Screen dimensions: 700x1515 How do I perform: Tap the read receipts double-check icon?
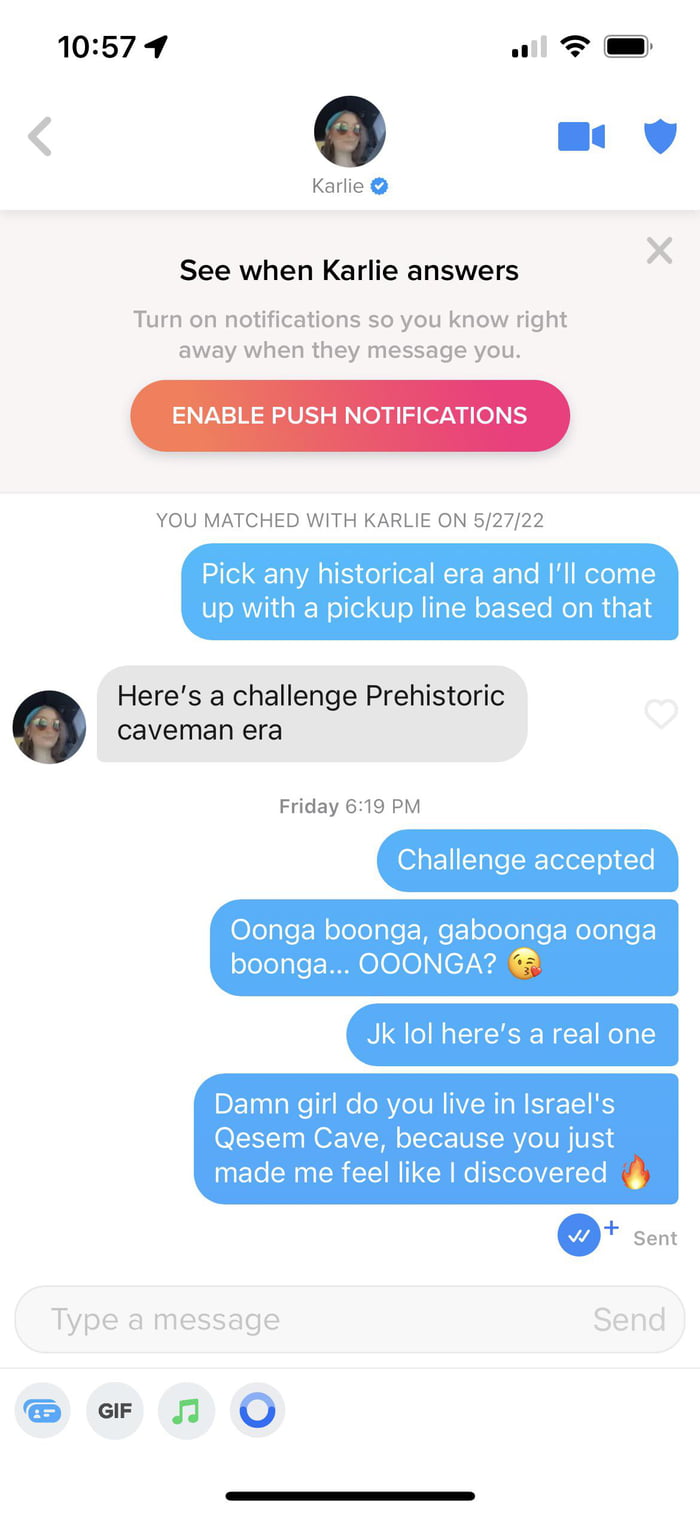click(579, 1236)
